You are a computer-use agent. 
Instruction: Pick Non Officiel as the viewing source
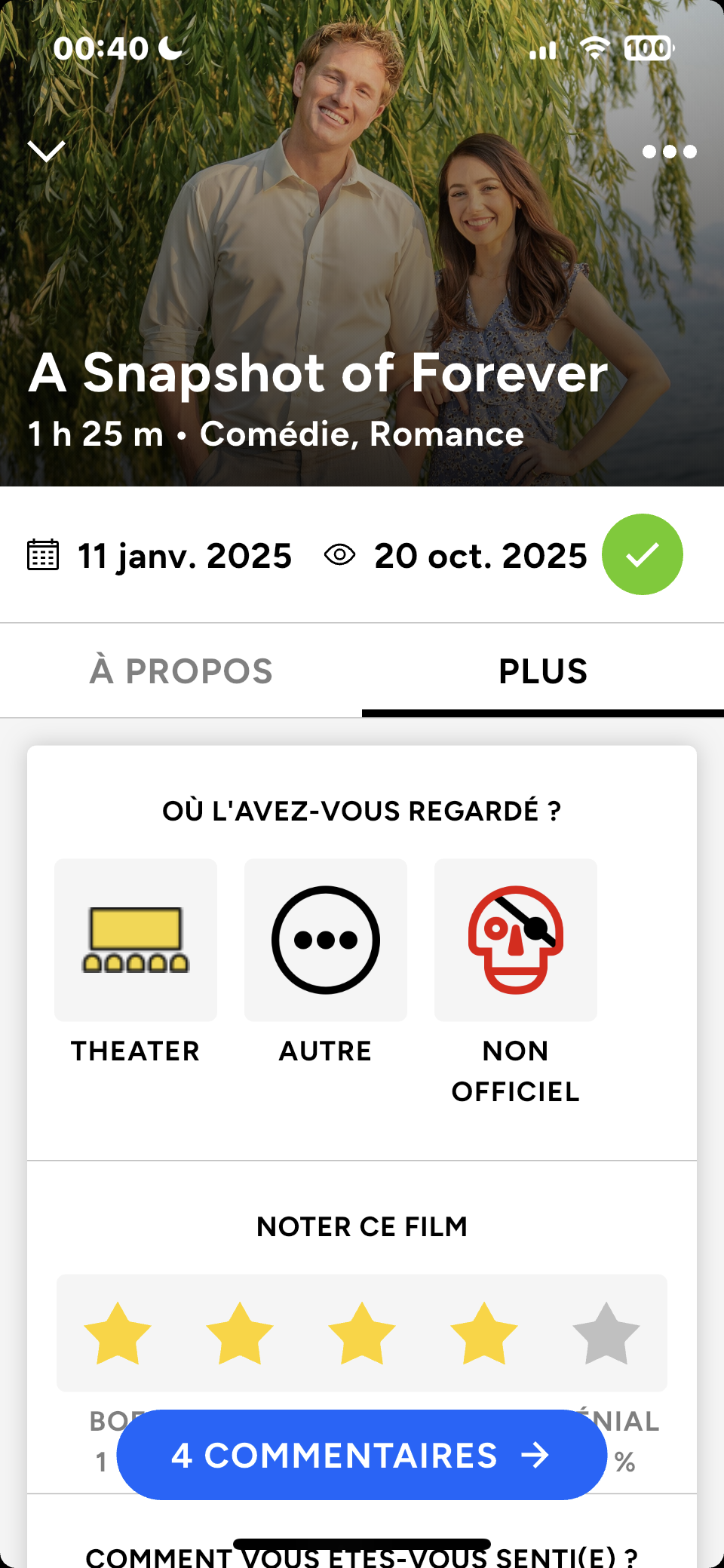pyautogui.click(x=516, y=940)
